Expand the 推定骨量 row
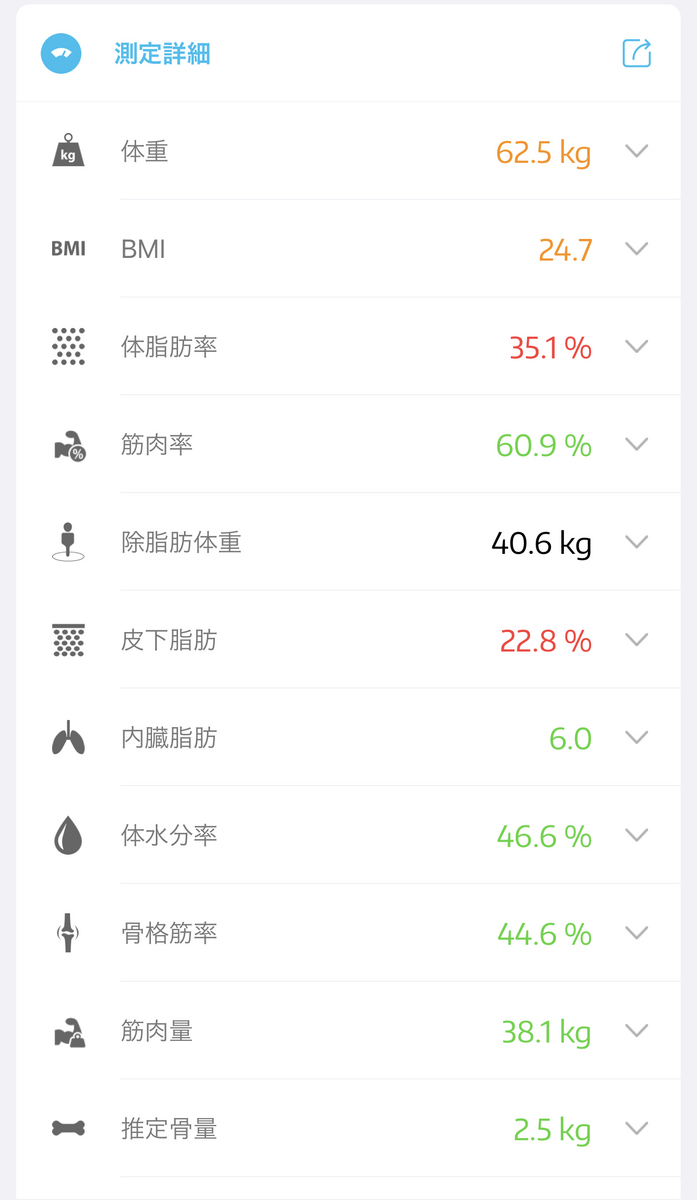697x1200 pixels. [636, 1129]
